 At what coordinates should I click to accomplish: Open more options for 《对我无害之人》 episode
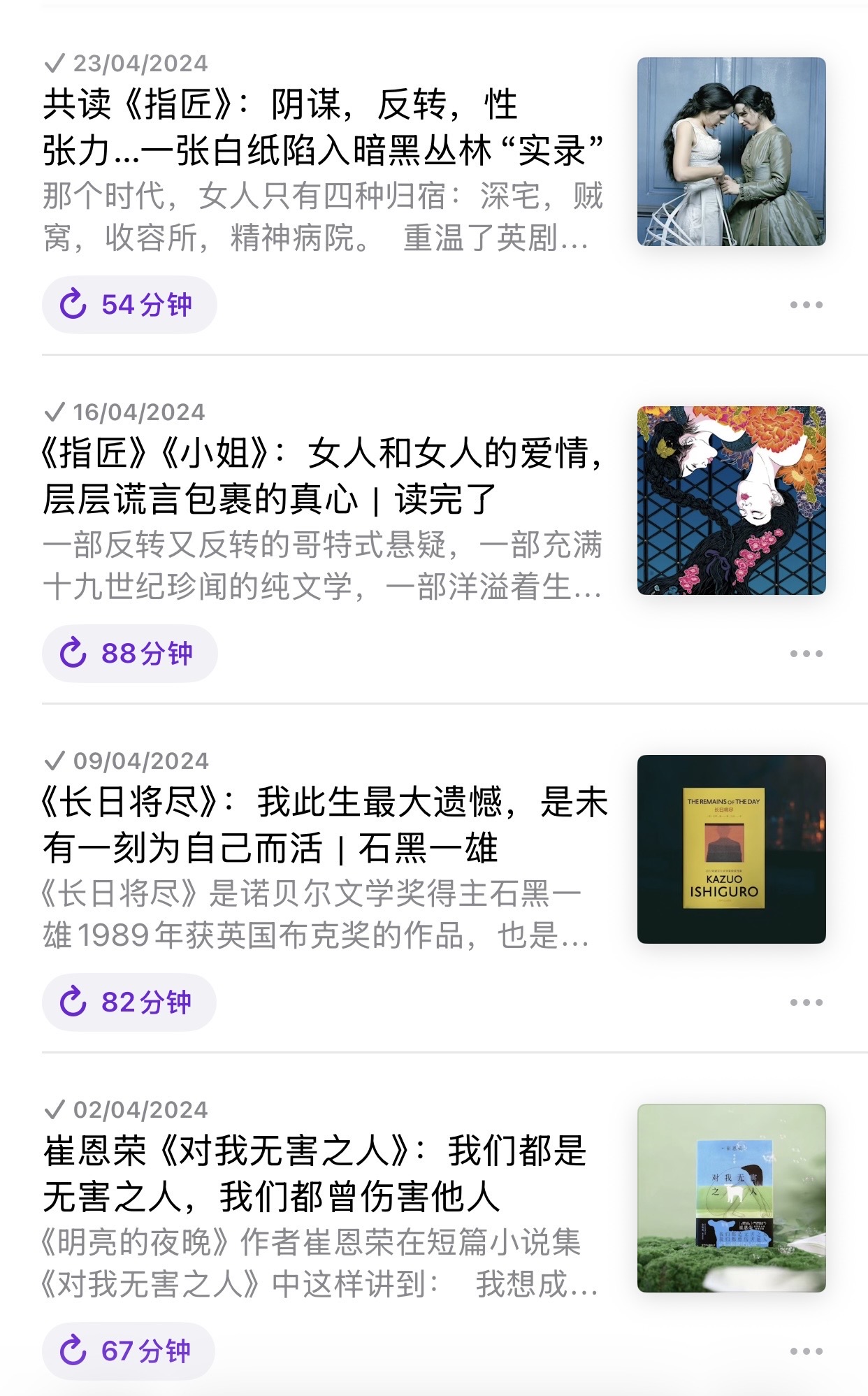806,1351
